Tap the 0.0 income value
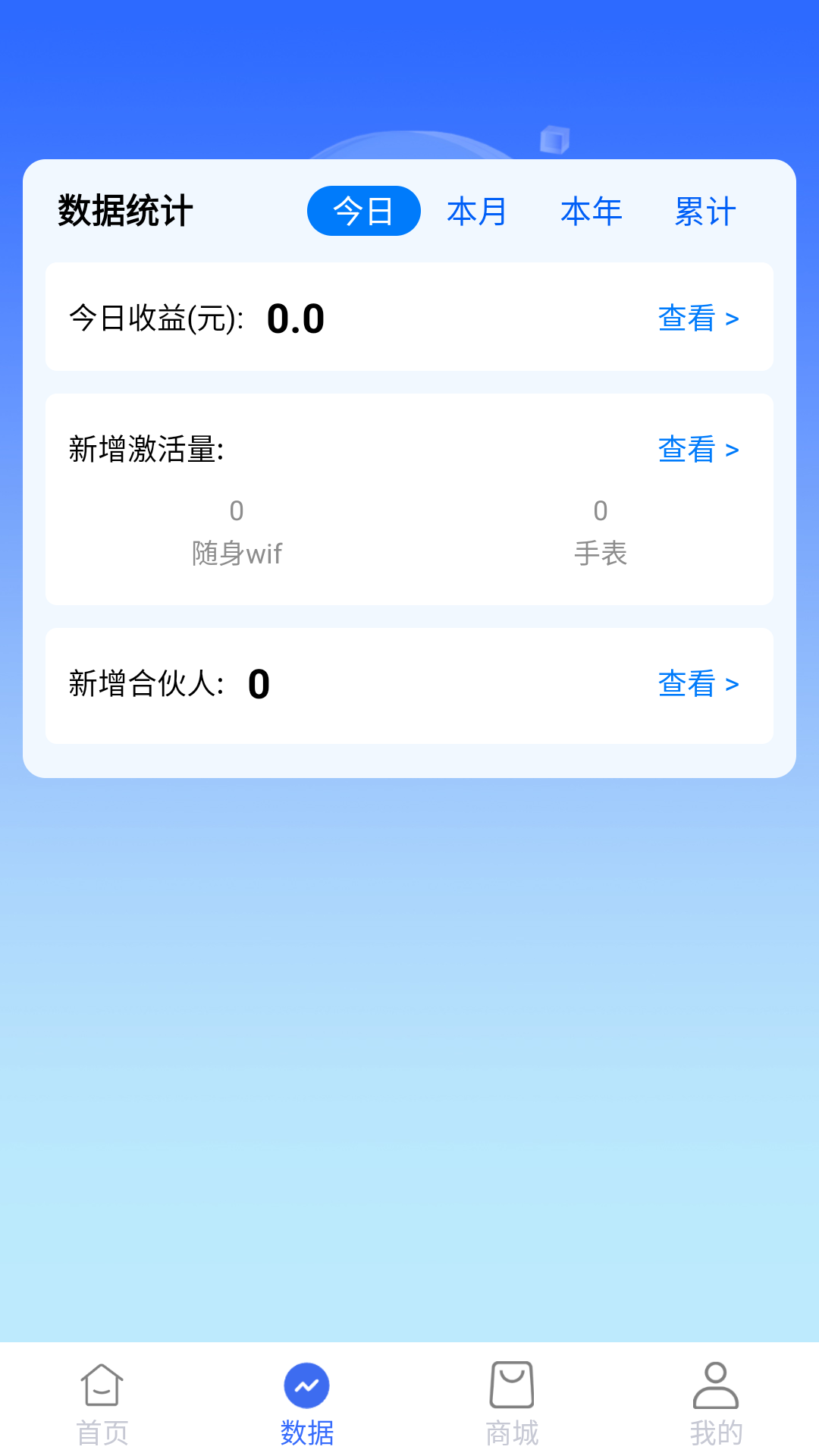This screenshot has width=819, height=1456. pyautogui.click(x=297, y=318)
